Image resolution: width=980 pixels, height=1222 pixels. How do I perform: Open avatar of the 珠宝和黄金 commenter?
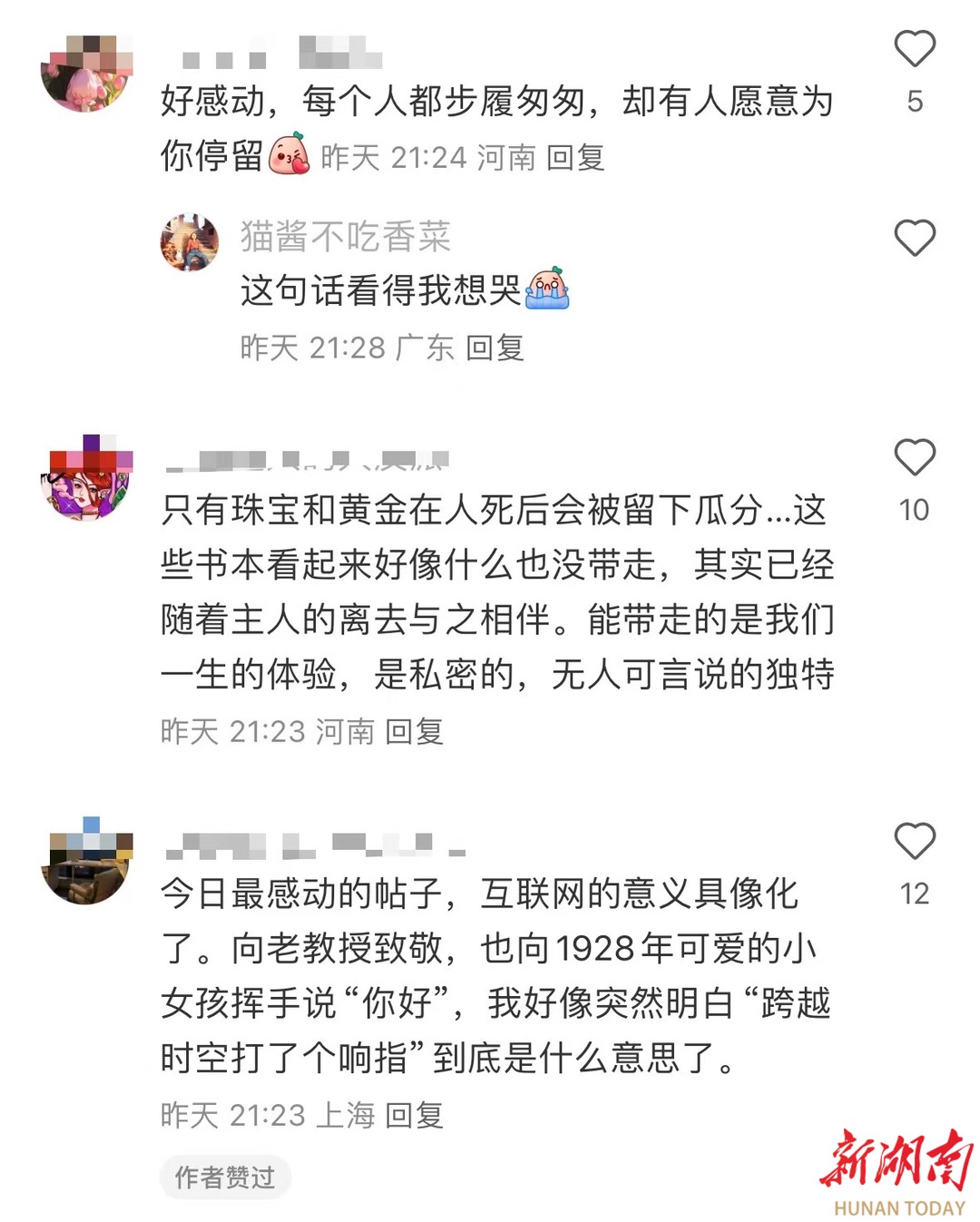[x=86, y=478]
